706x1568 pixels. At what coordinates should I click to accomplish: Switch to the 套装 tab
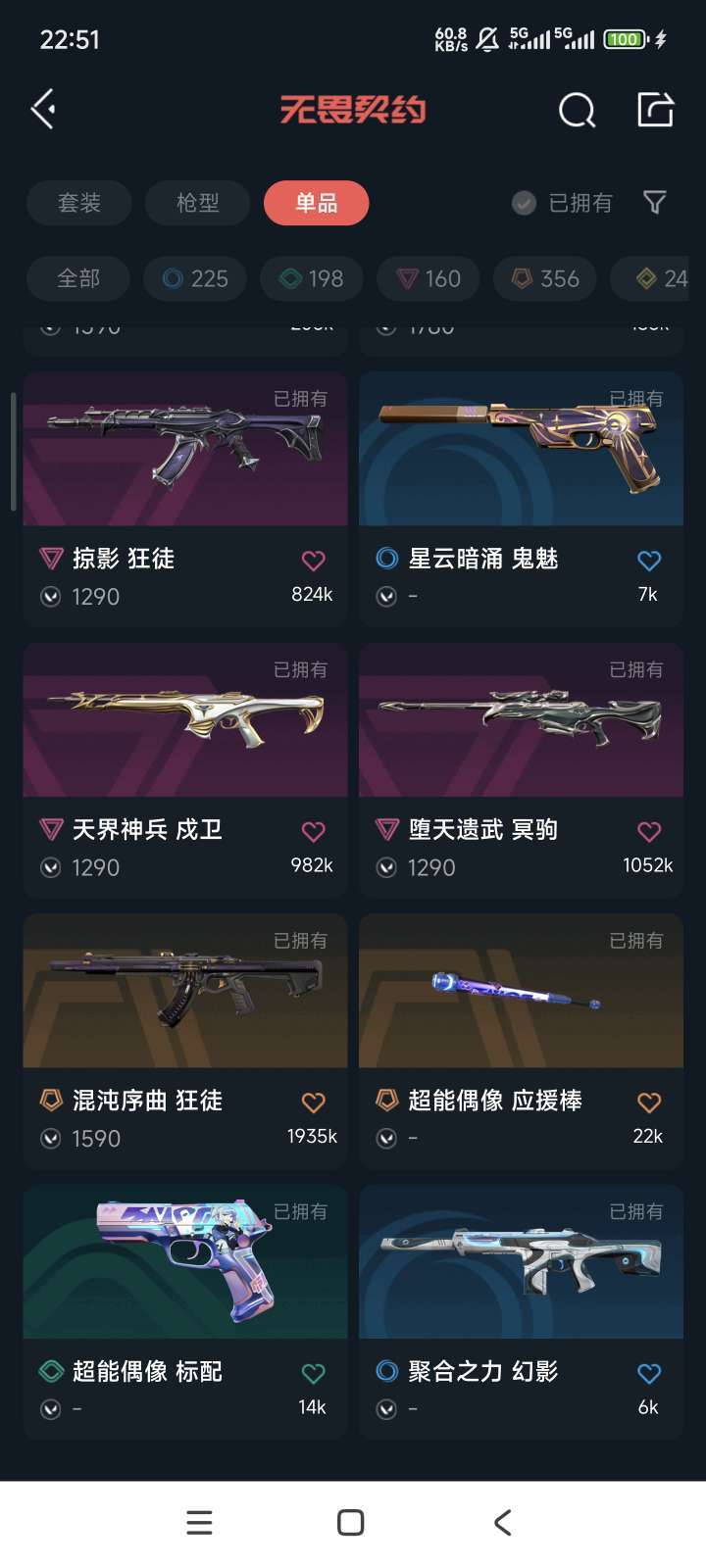pos(78,203)
